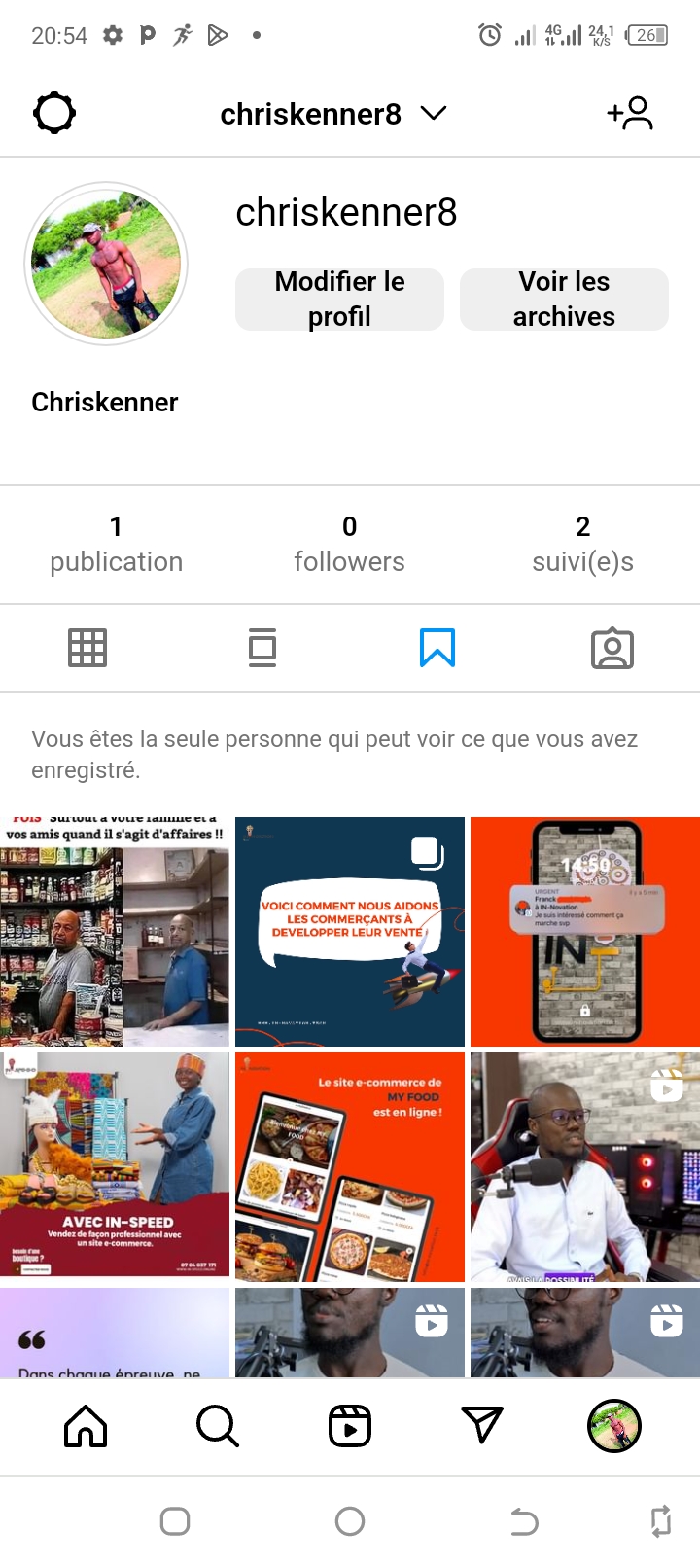Open Voir les archives
The height and width of the screenshot is (1568, 700).
pos(564,300)
